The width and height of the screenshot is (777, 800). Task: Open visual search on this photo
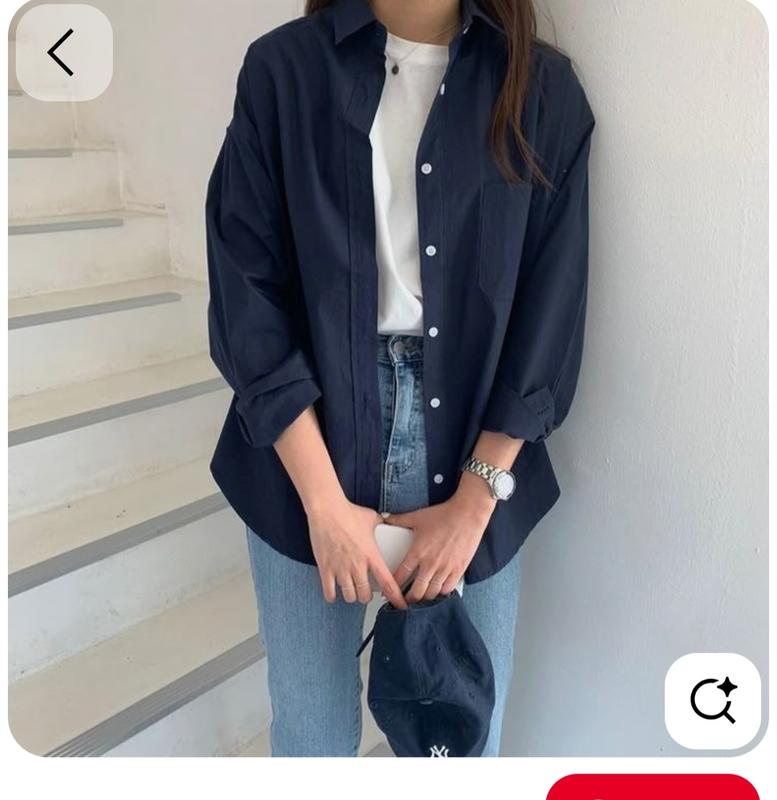click(x=712, y=701)
